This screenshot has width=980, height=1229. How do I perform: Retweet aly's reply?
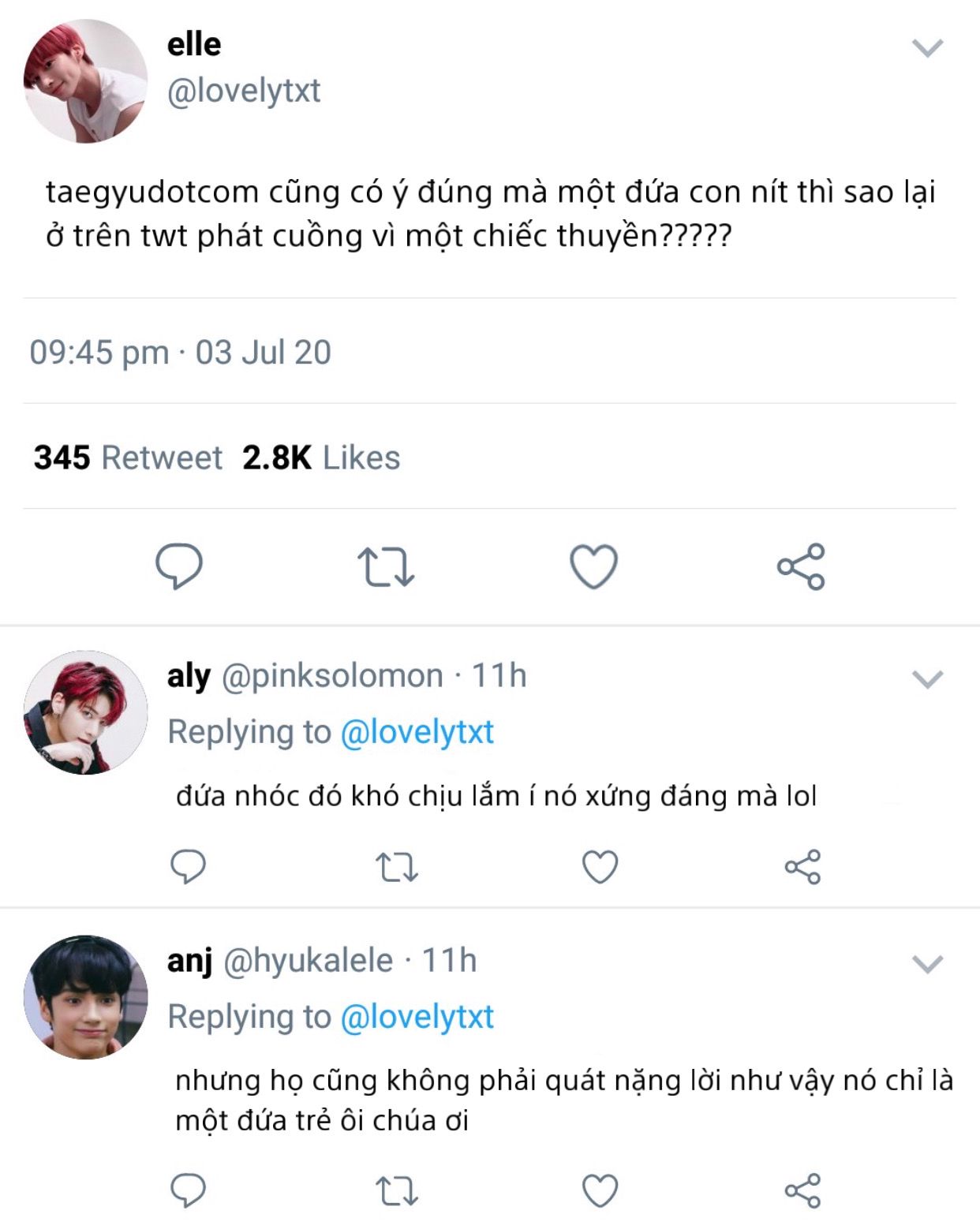396,867
